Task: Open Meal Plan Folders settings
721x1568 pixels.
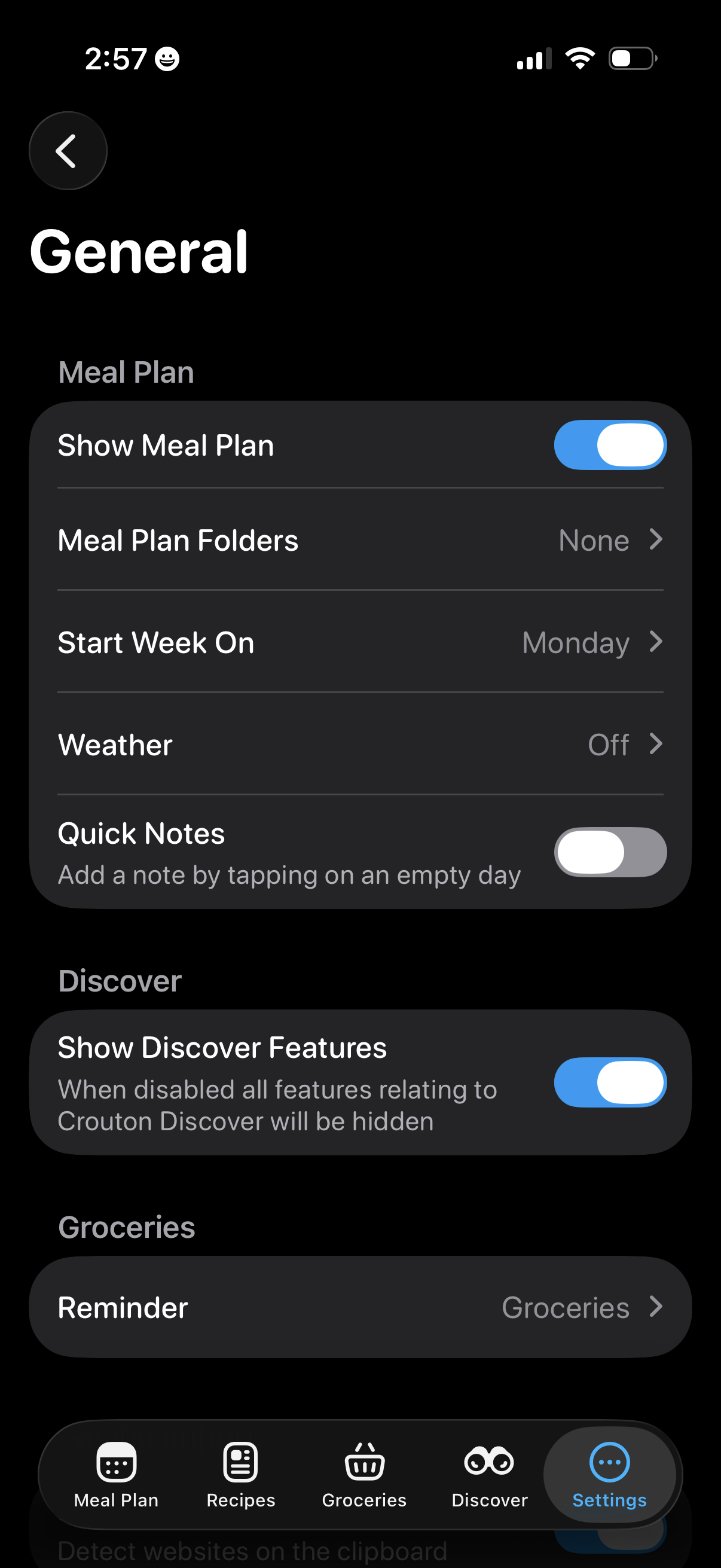Action: [x=360, y=540]
